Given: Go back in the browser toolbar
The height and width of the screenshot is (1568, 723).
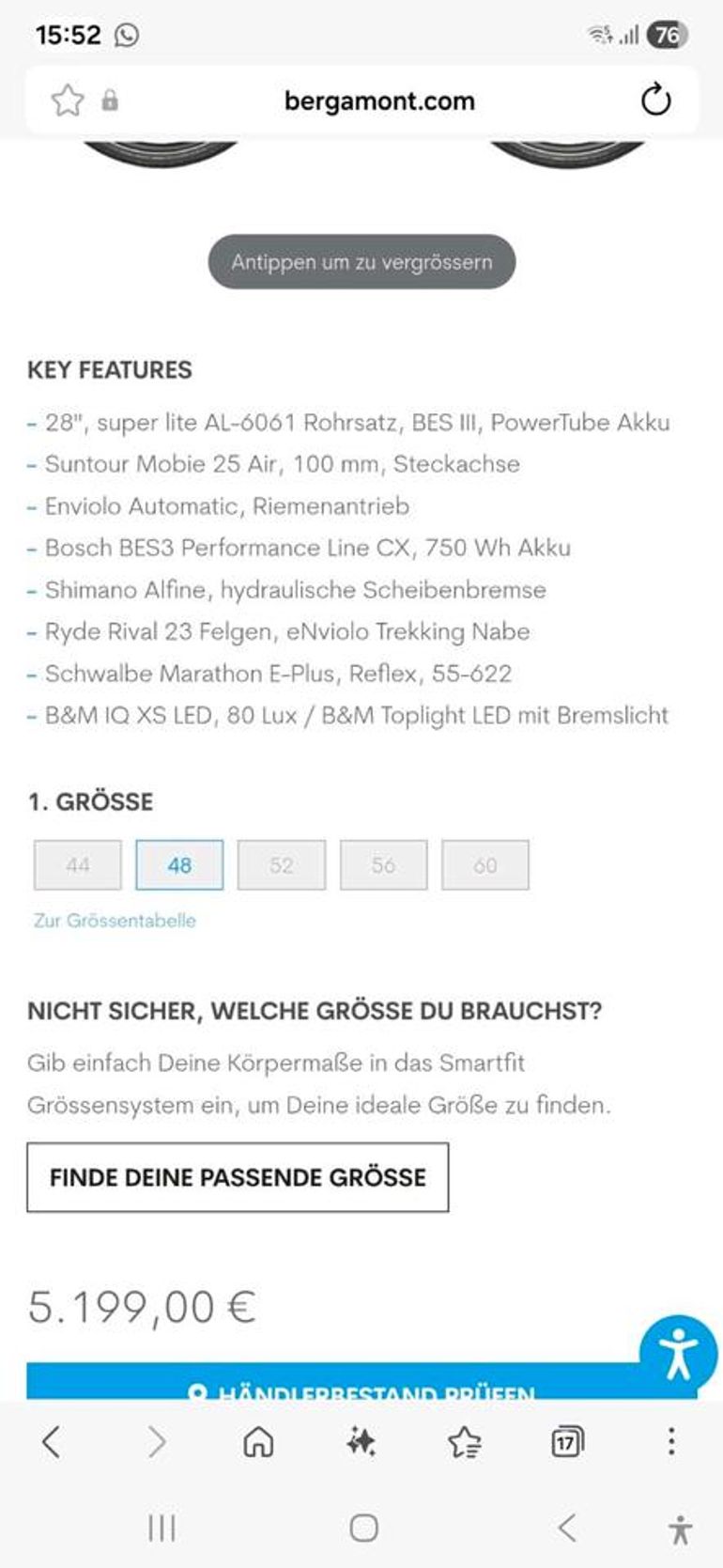Looking at the screenshot, I should [52, 1441].
